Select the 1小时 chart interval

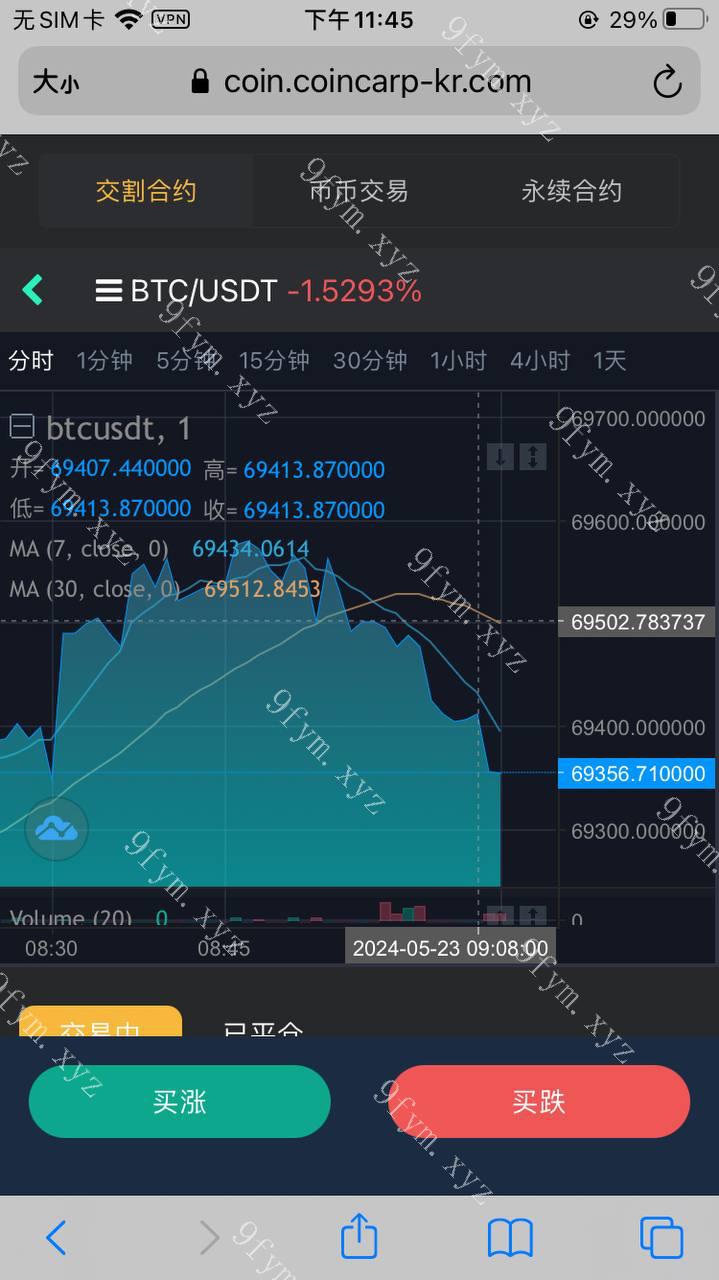pos(458,361)
